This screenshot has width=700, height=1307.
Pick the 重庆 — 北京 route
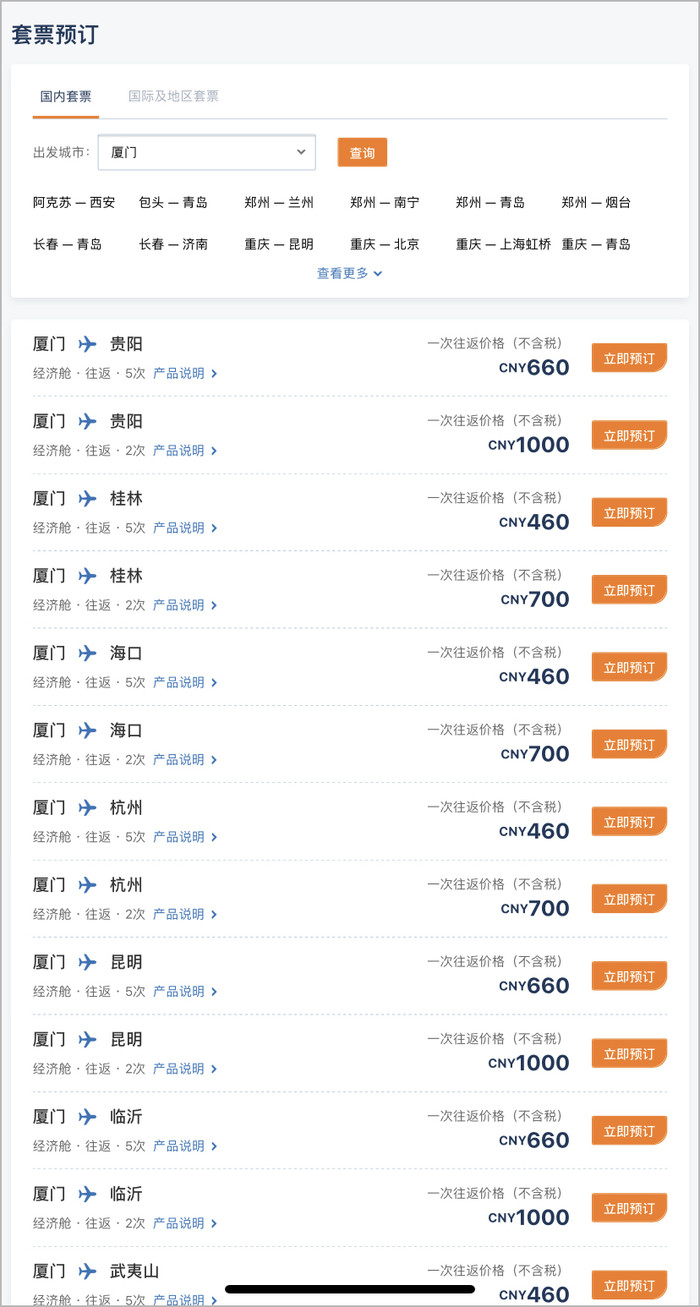point(385,244)
